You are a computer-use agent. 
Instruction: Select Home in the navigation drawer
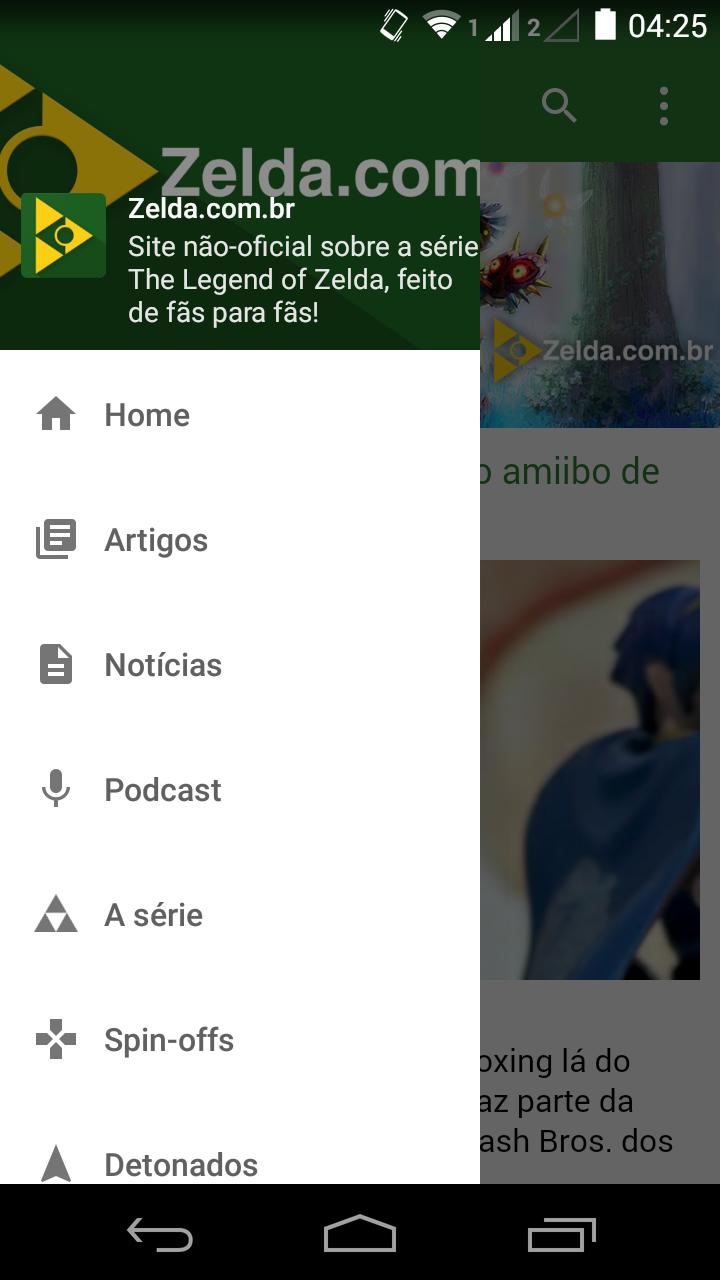click(x=147, y=414)
